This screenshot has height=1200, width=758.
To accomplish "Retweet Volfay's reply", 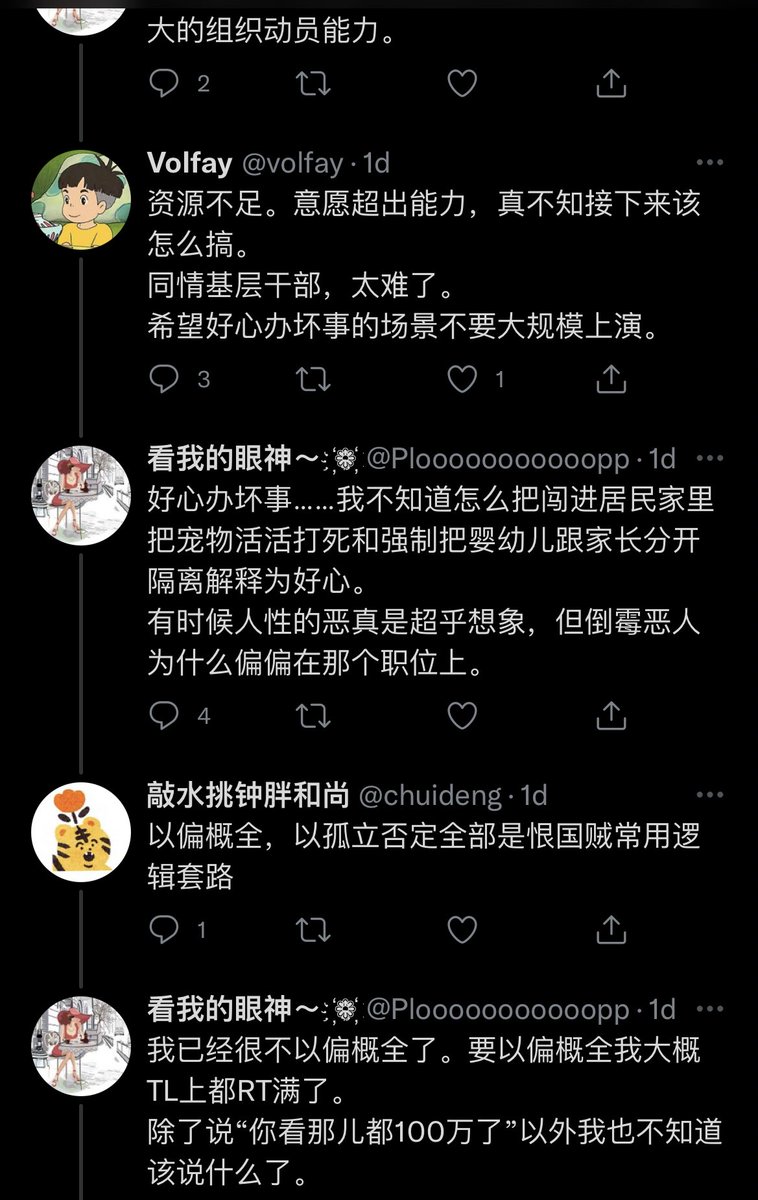I will click(x=313, y=379).
